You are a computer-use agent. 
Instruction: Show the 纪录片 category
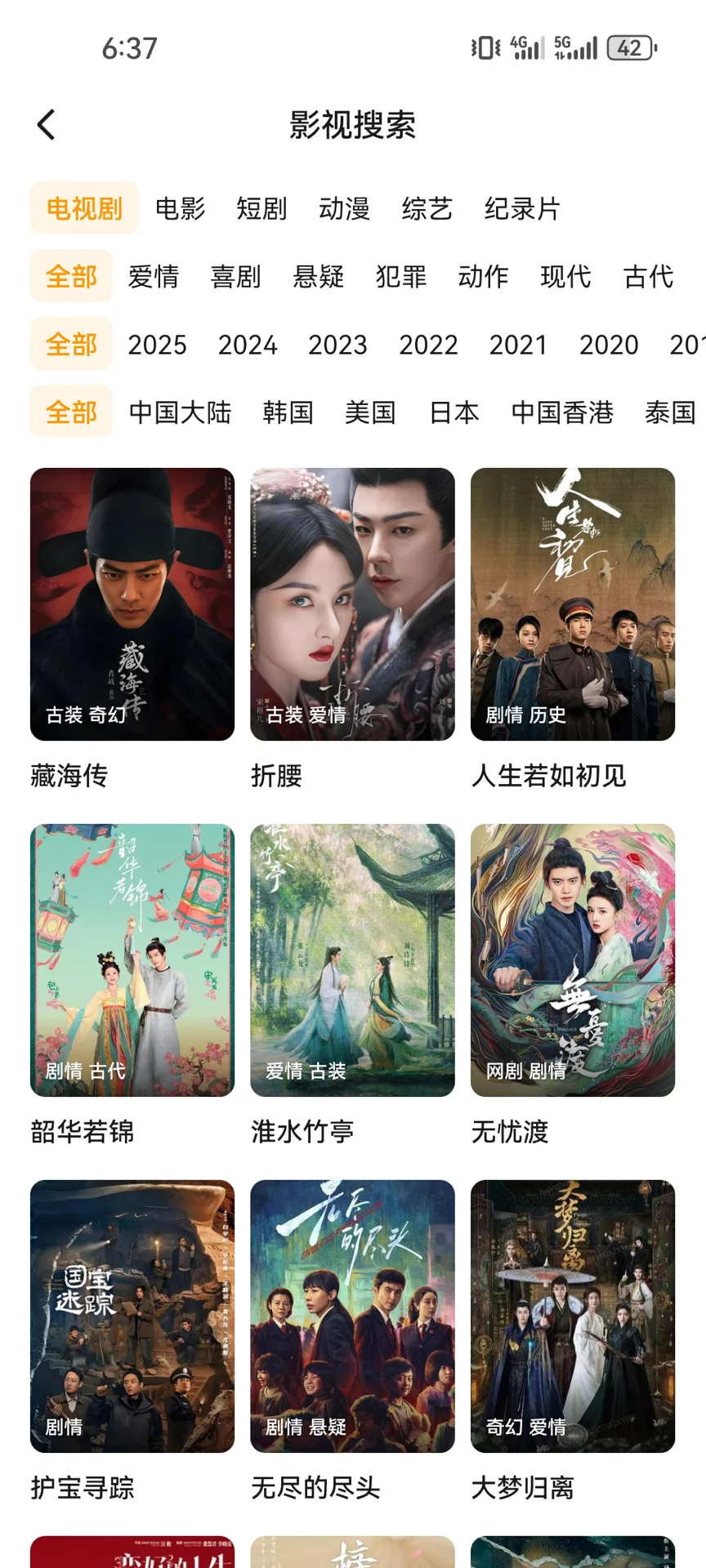(522, 209)
